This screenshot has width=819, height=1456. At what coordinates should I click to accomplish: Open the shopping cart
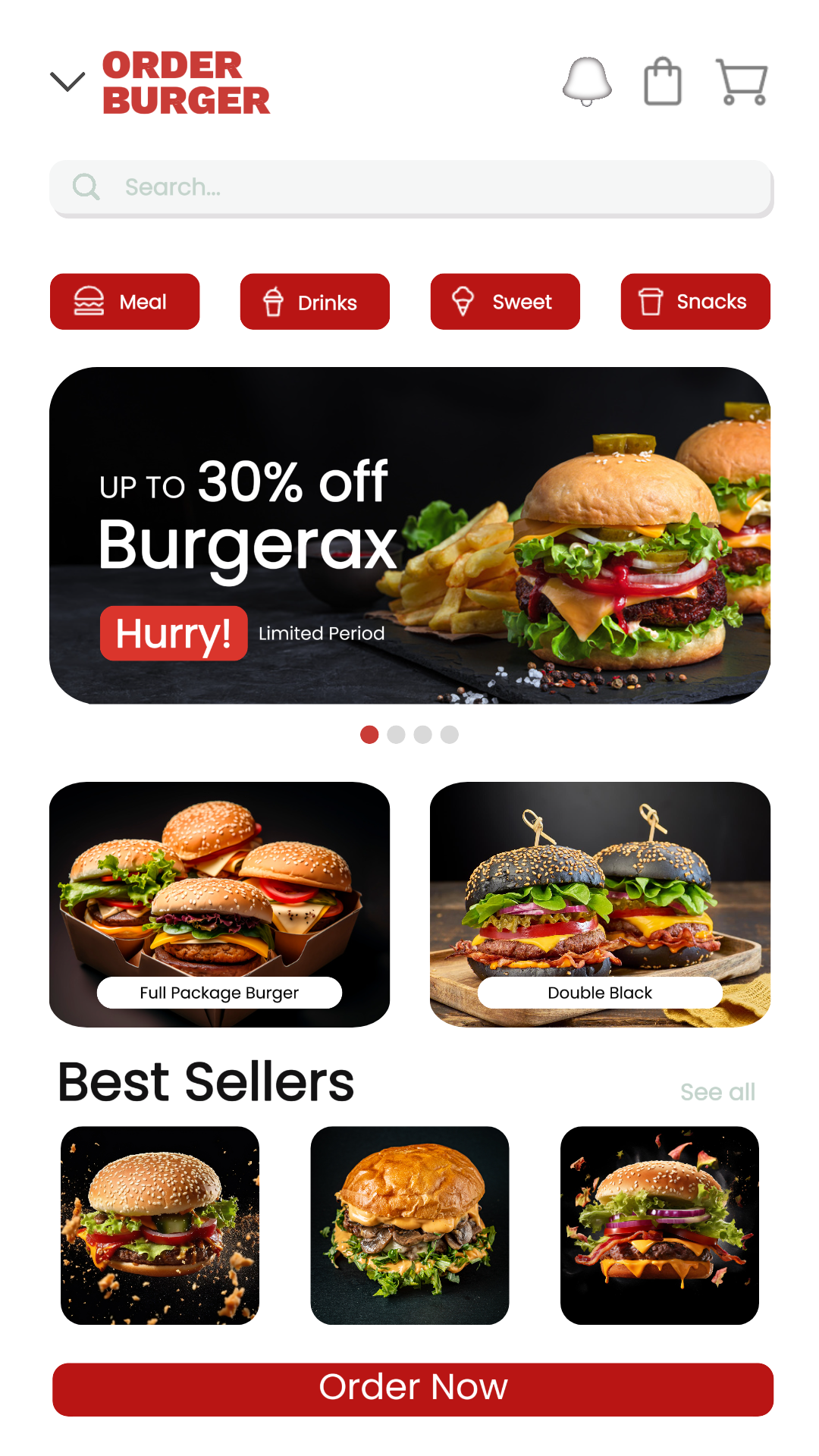[x=742, y=82]
